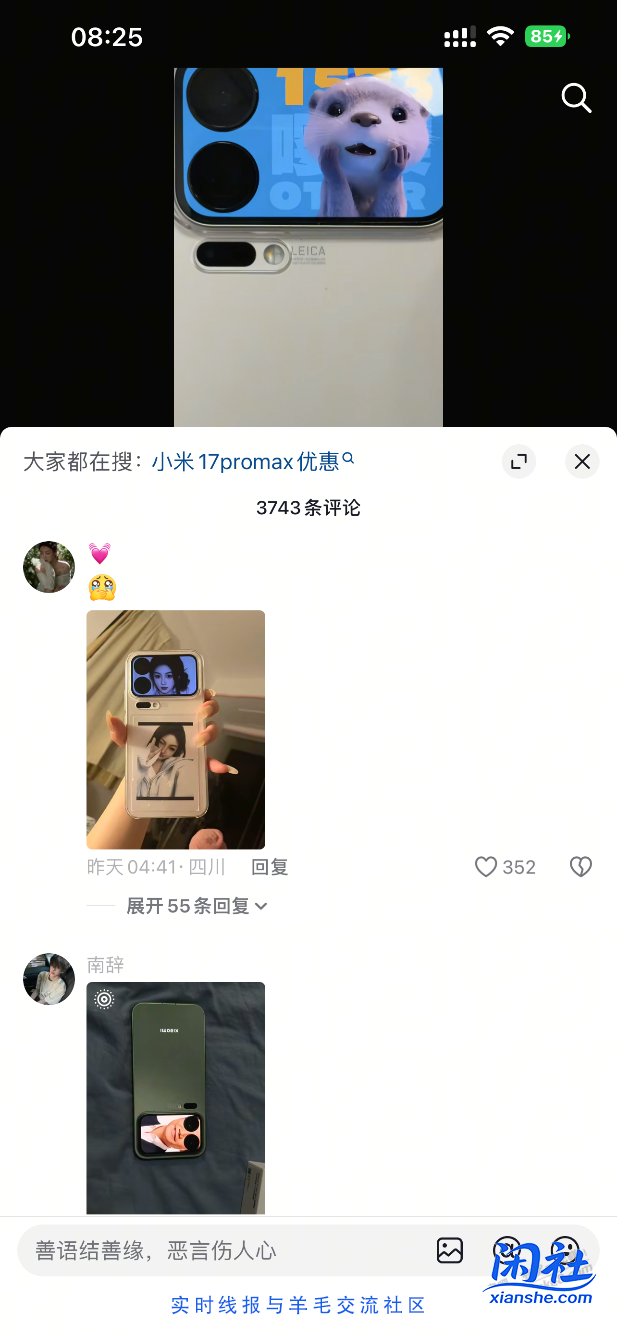Open 南辞's profile avatar
617x1334 pixels.
point(49,978)
